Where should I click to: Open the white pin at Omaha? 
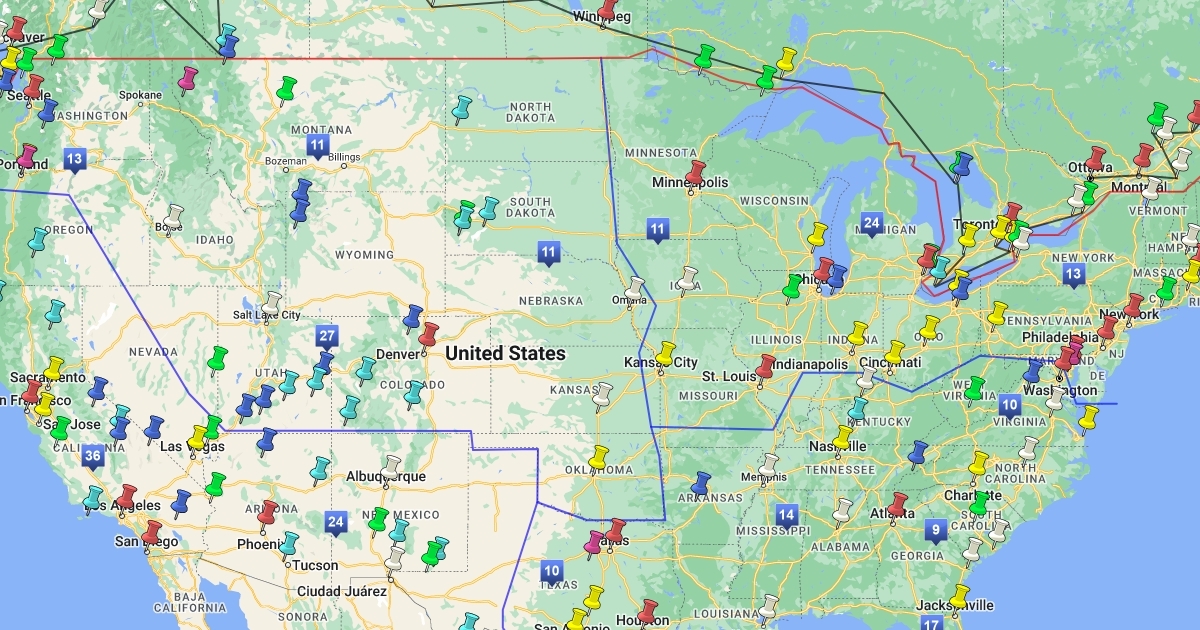(634, 289)
